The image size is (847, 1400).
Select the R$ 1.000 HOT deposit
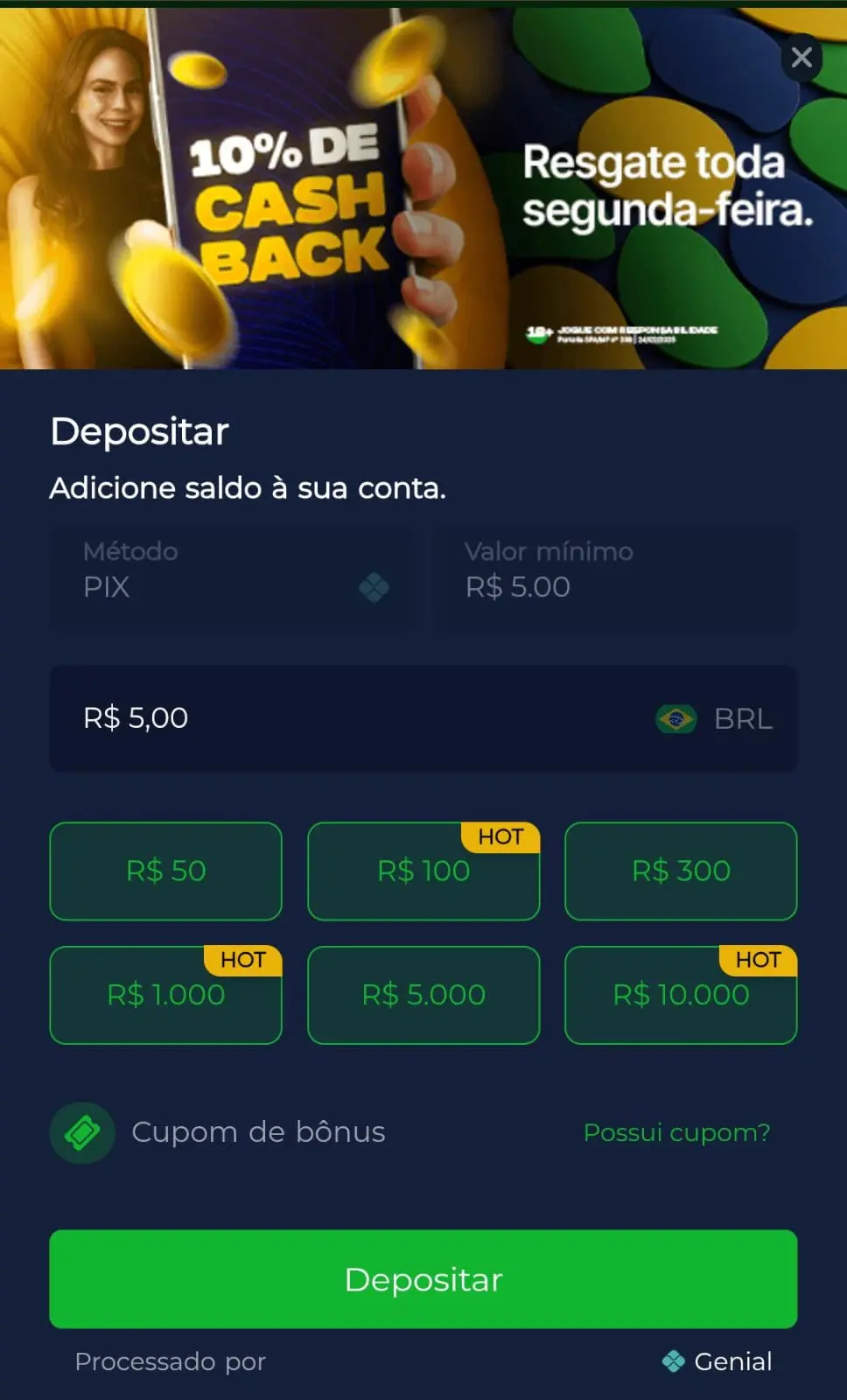[165, 995]
